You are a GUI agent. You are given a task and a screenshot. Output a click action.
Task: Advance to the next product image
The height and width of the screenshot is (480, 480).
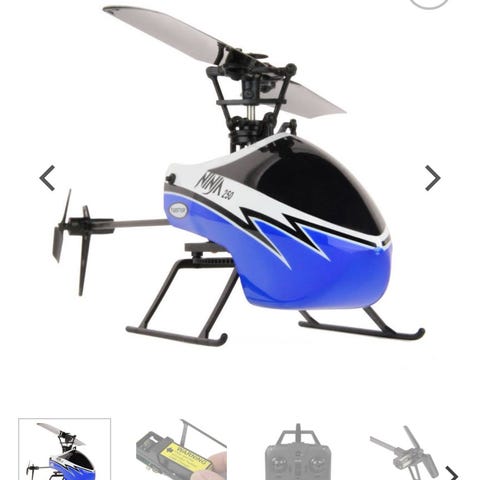click(x=433, y=178)
